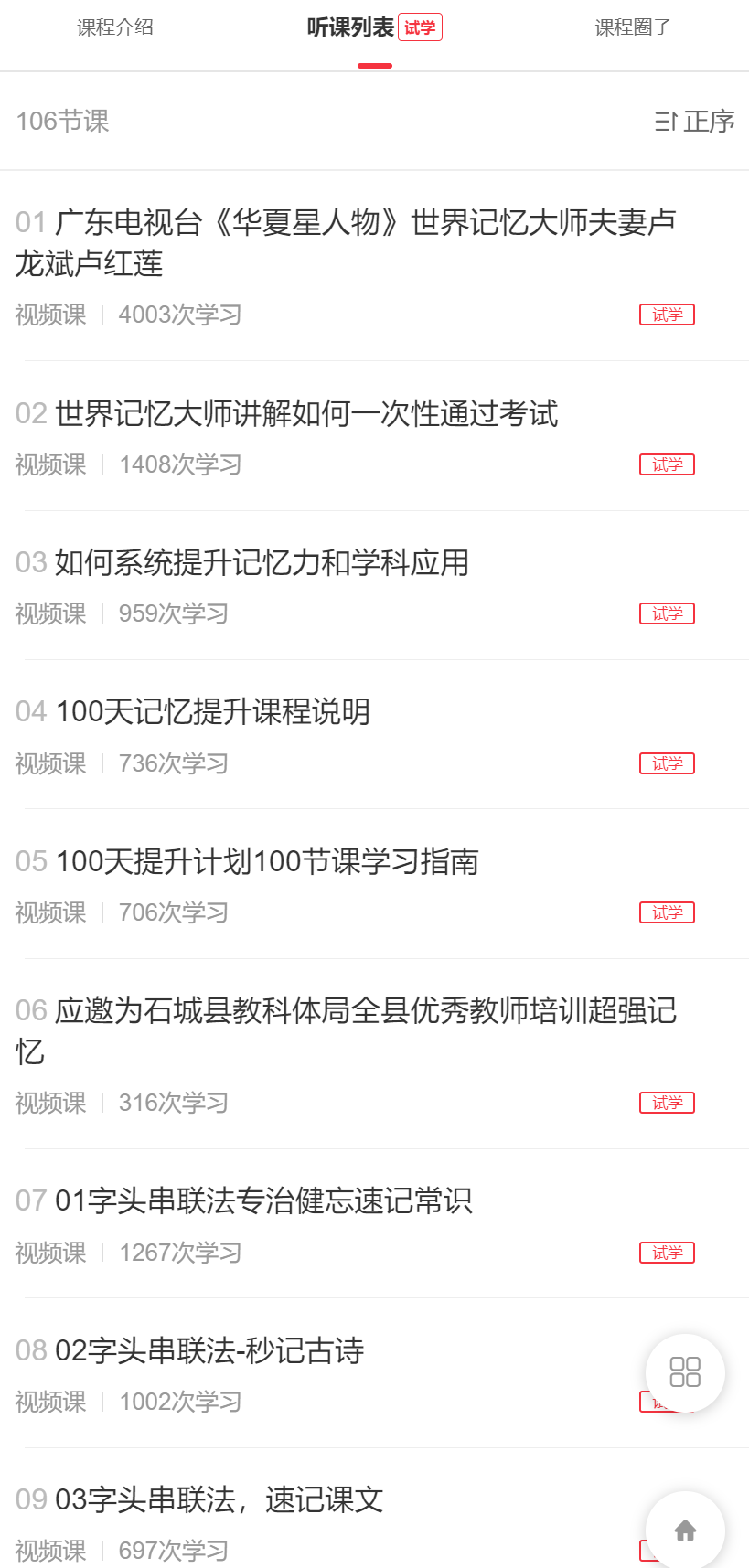Image resolution: width=749 pixels, height=1568 pixels.
Task: Switch to the 课程介绍 tab
Action: pyautogui.click(x=115, y=28)
